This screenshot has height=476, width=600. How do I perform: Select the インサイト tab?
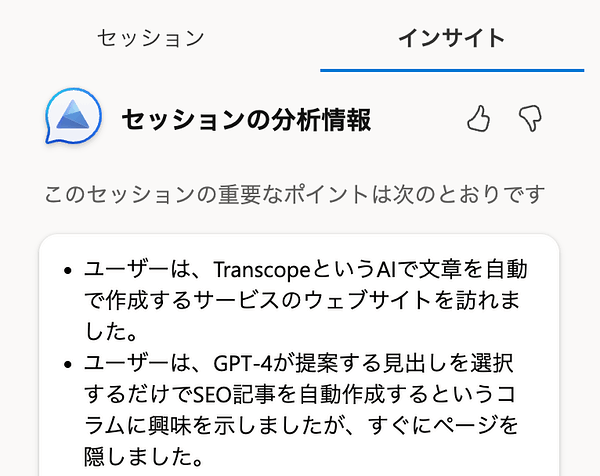click(451, 39)
